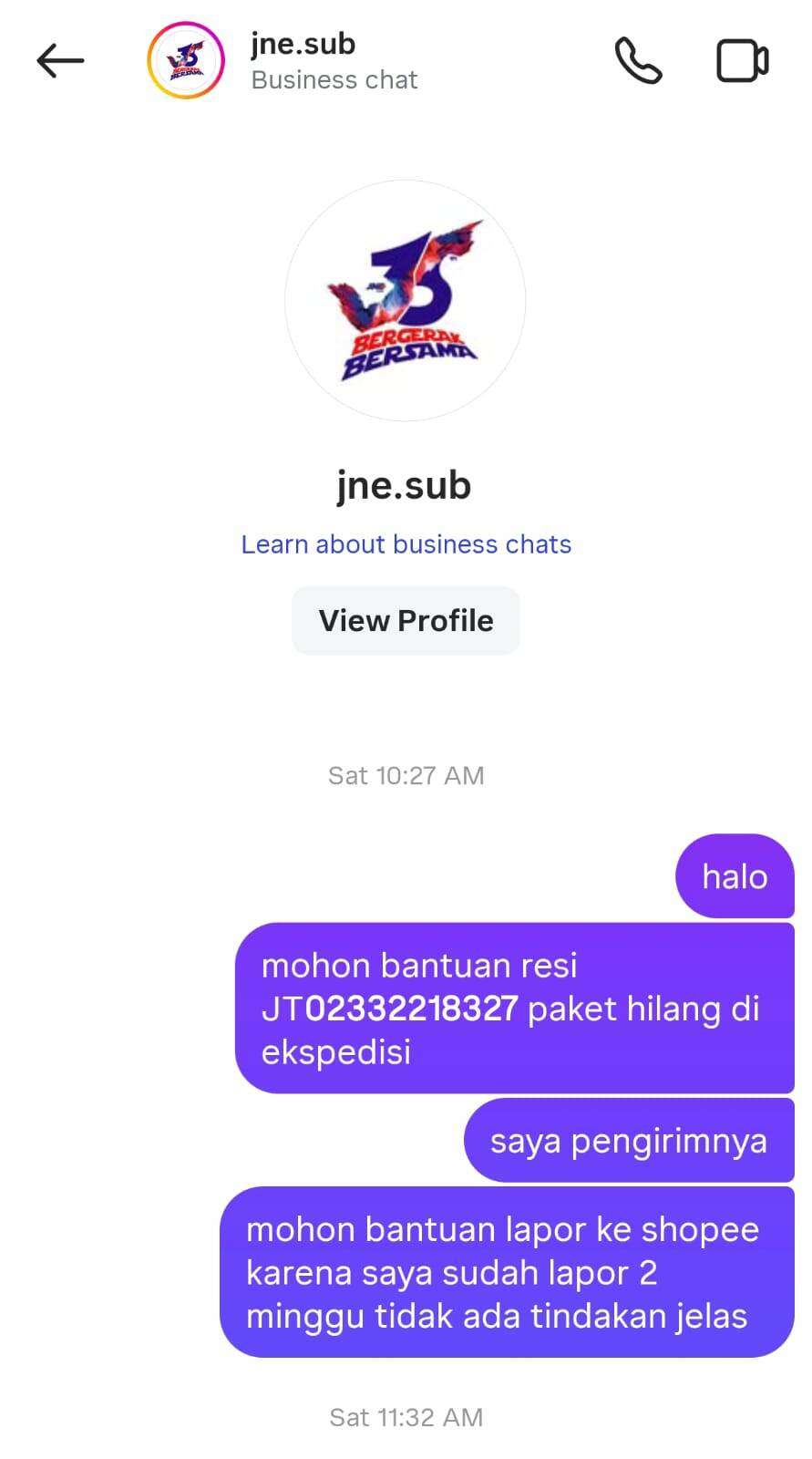Start a voice call with jne.sub
Screen dimensions: 812x1459
pos(638,61)
